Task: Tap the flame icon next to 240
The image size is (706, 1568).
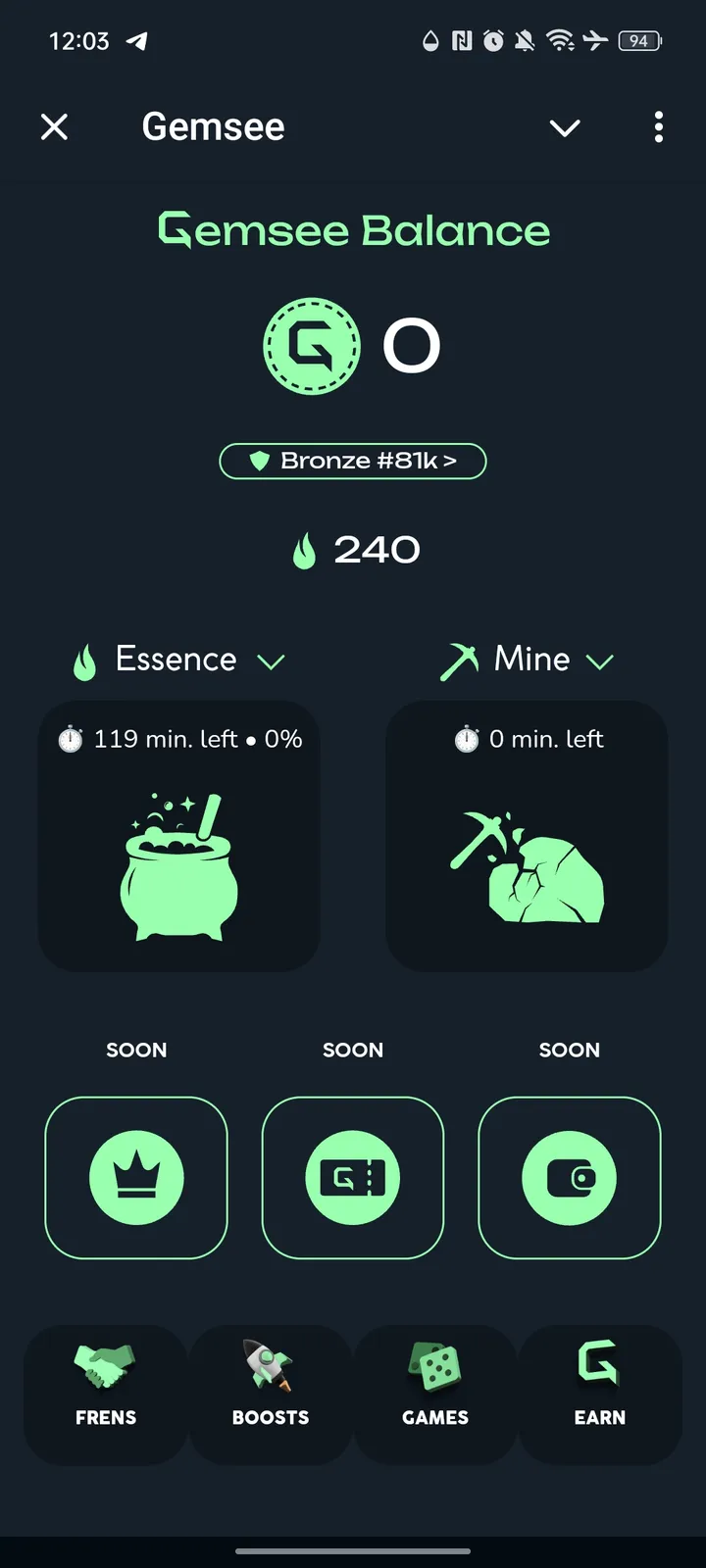Action: point(304,550)
